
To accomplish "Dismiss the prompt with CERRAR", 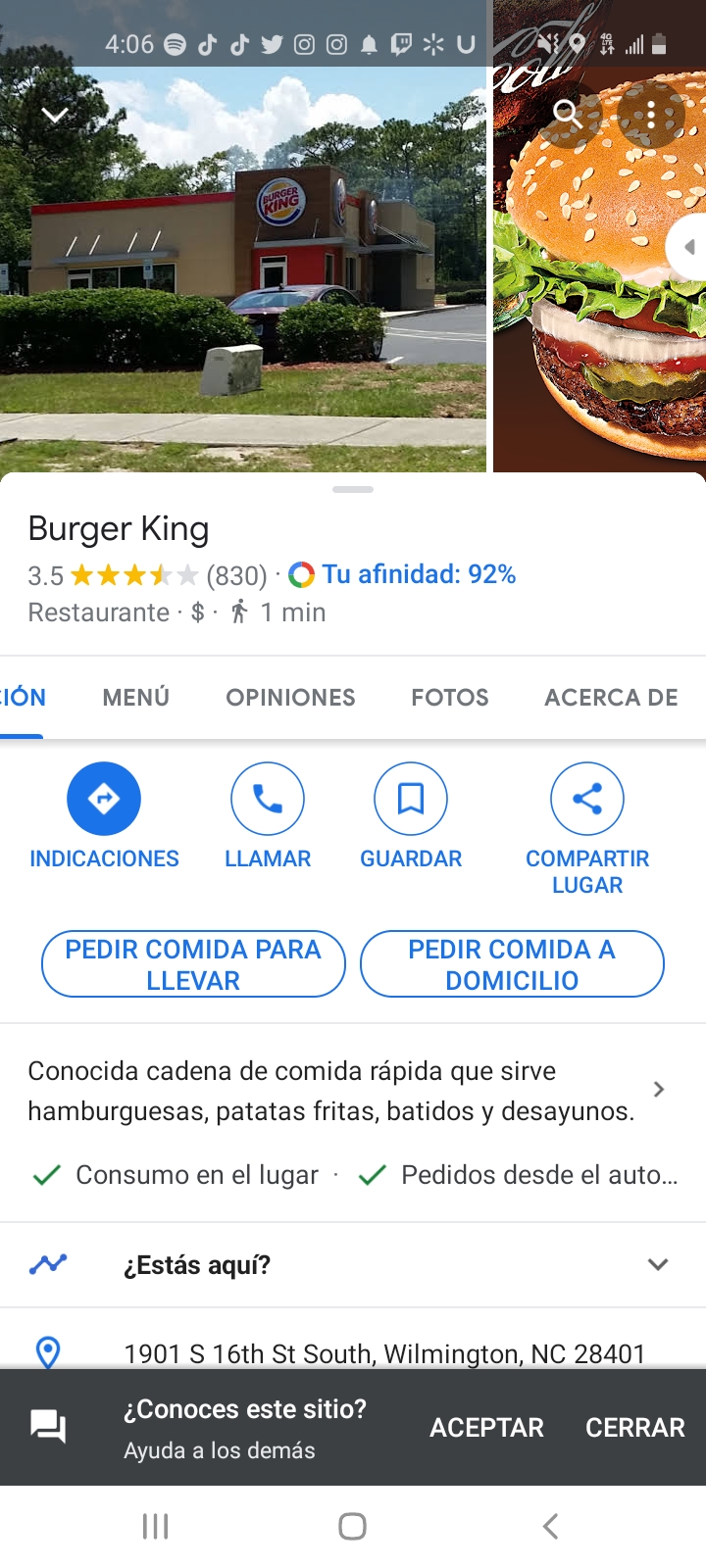I will coord(634,1428).
